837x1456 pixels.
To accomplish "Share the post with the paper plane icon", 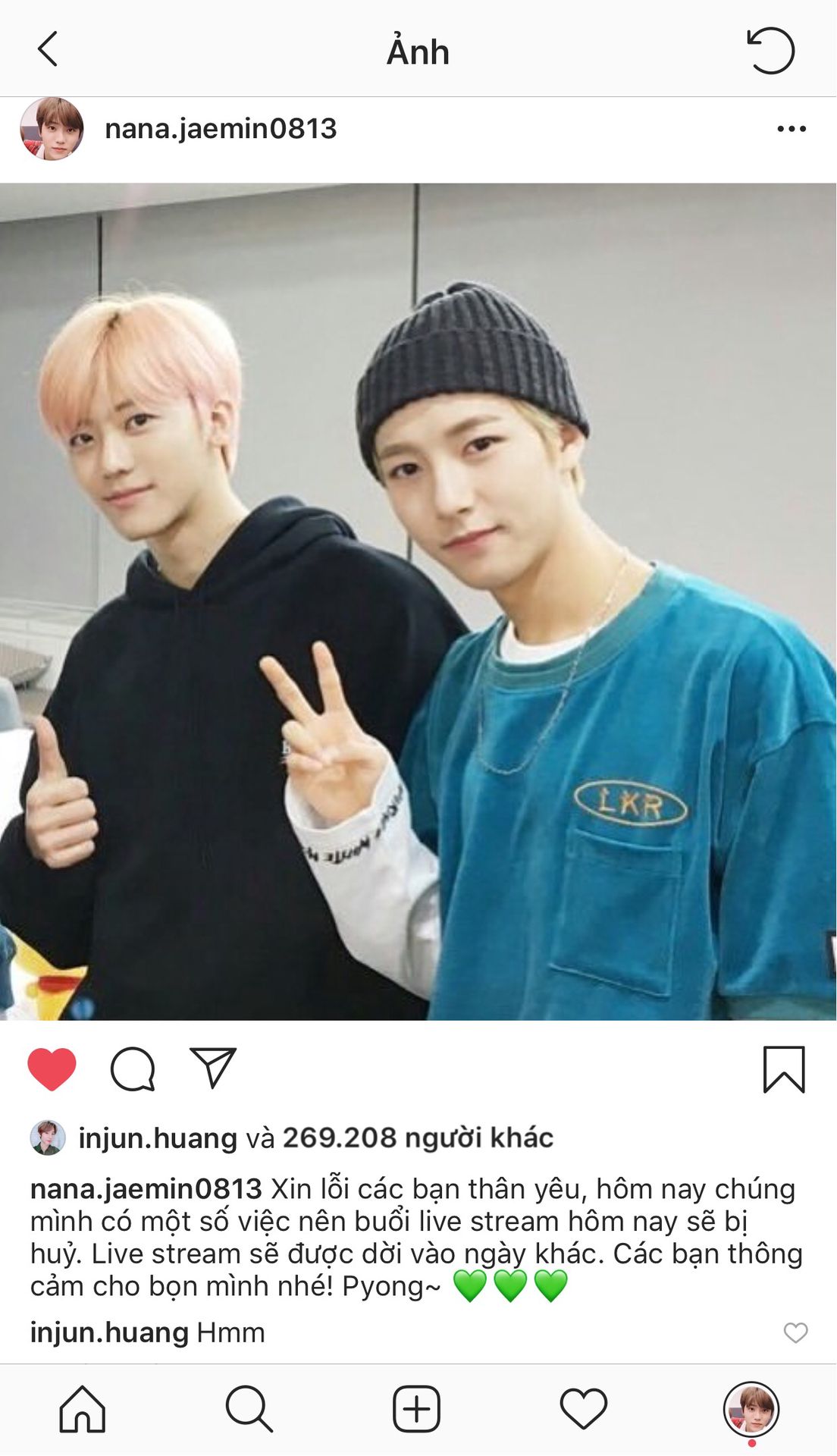I will click(x=213, y=1068).
